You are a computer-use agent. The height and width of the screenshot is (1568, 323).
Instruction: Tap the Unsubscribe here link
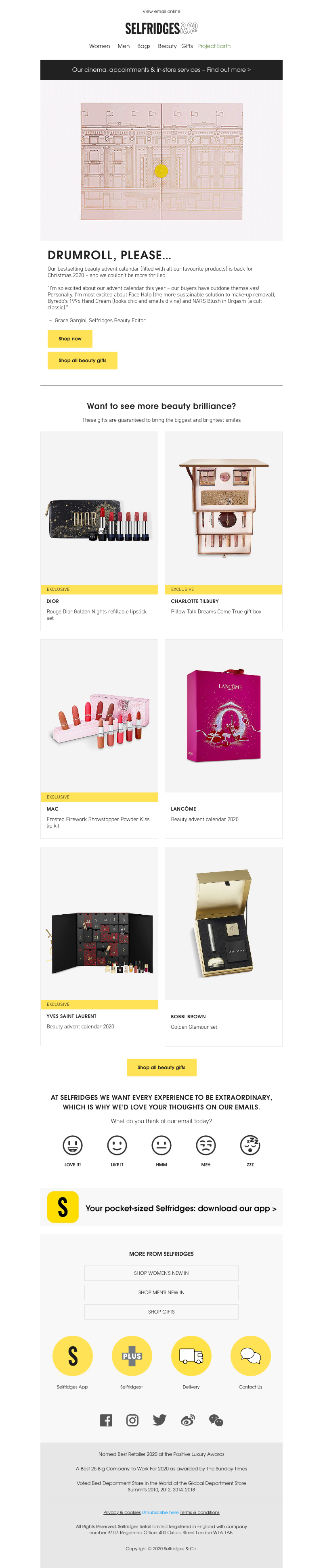click(x=160, y=1512)
